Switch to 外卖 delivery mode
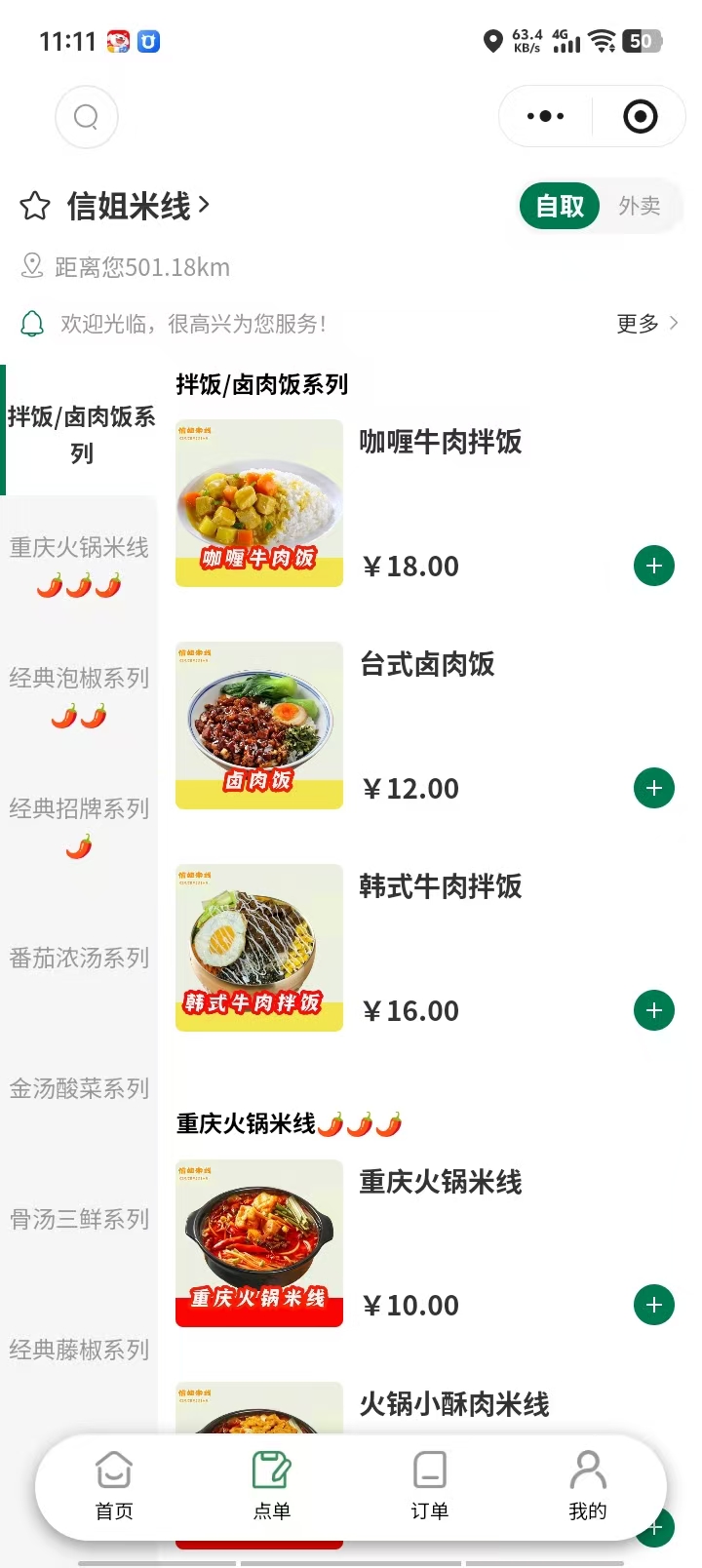 tap(639, 206)
